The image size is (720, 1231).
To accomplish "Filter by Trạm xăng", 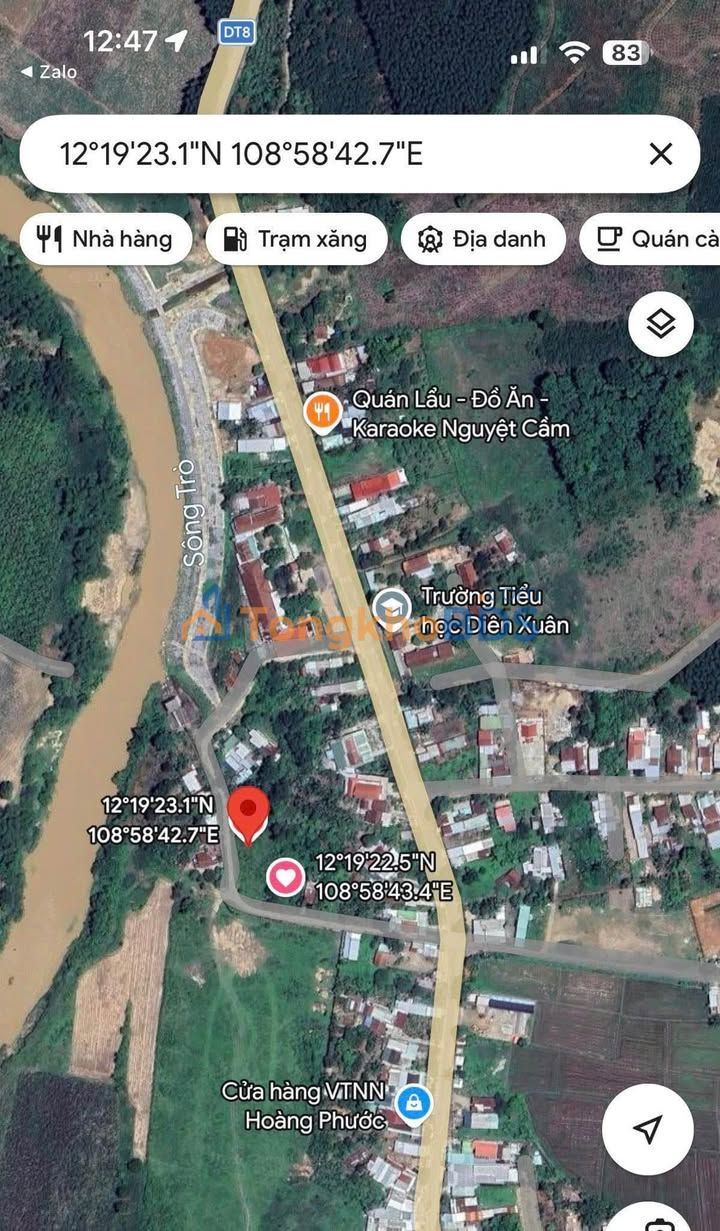I will pos(296,239).
